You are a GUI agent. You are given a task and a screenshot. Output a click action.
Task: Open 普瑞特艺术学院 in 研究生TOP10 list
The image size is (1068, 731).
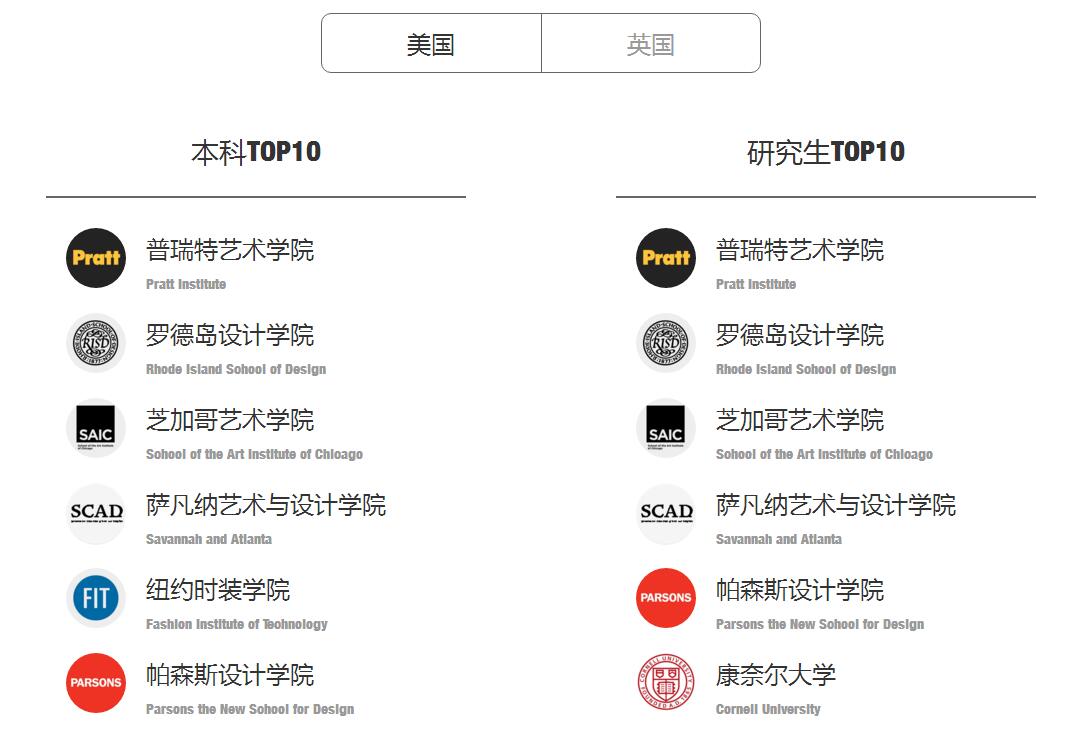800,250
